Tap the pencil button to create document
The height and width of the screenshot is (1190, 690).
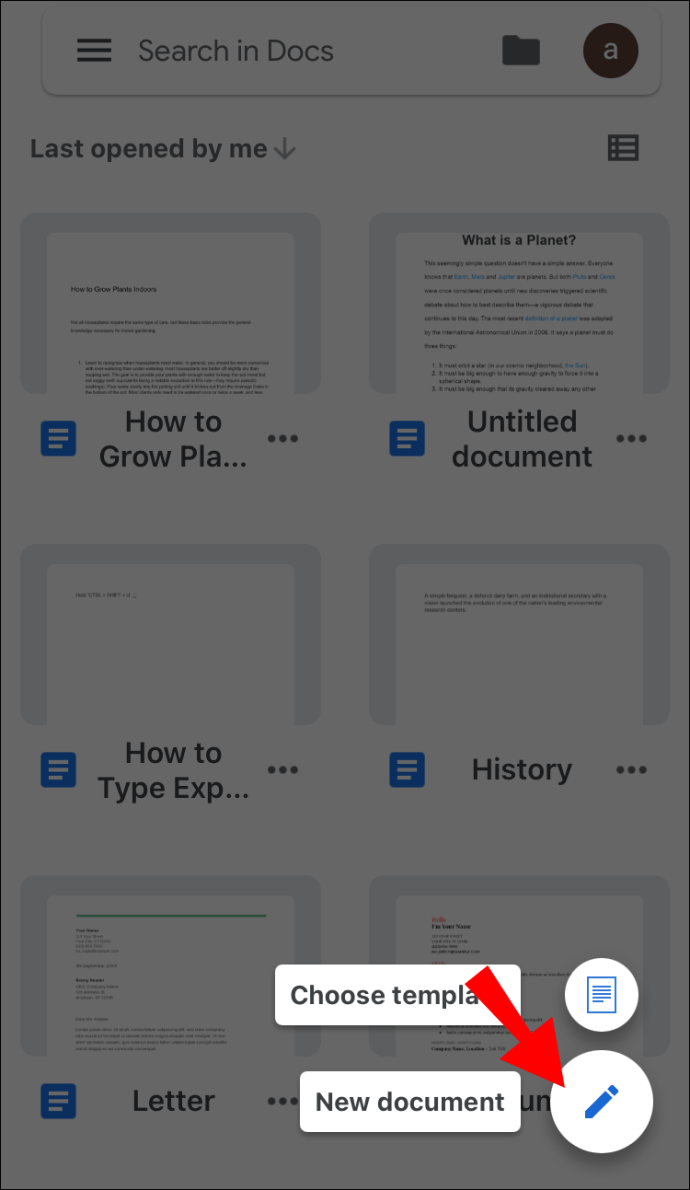pyautogui.click(x=601, y=1102)
